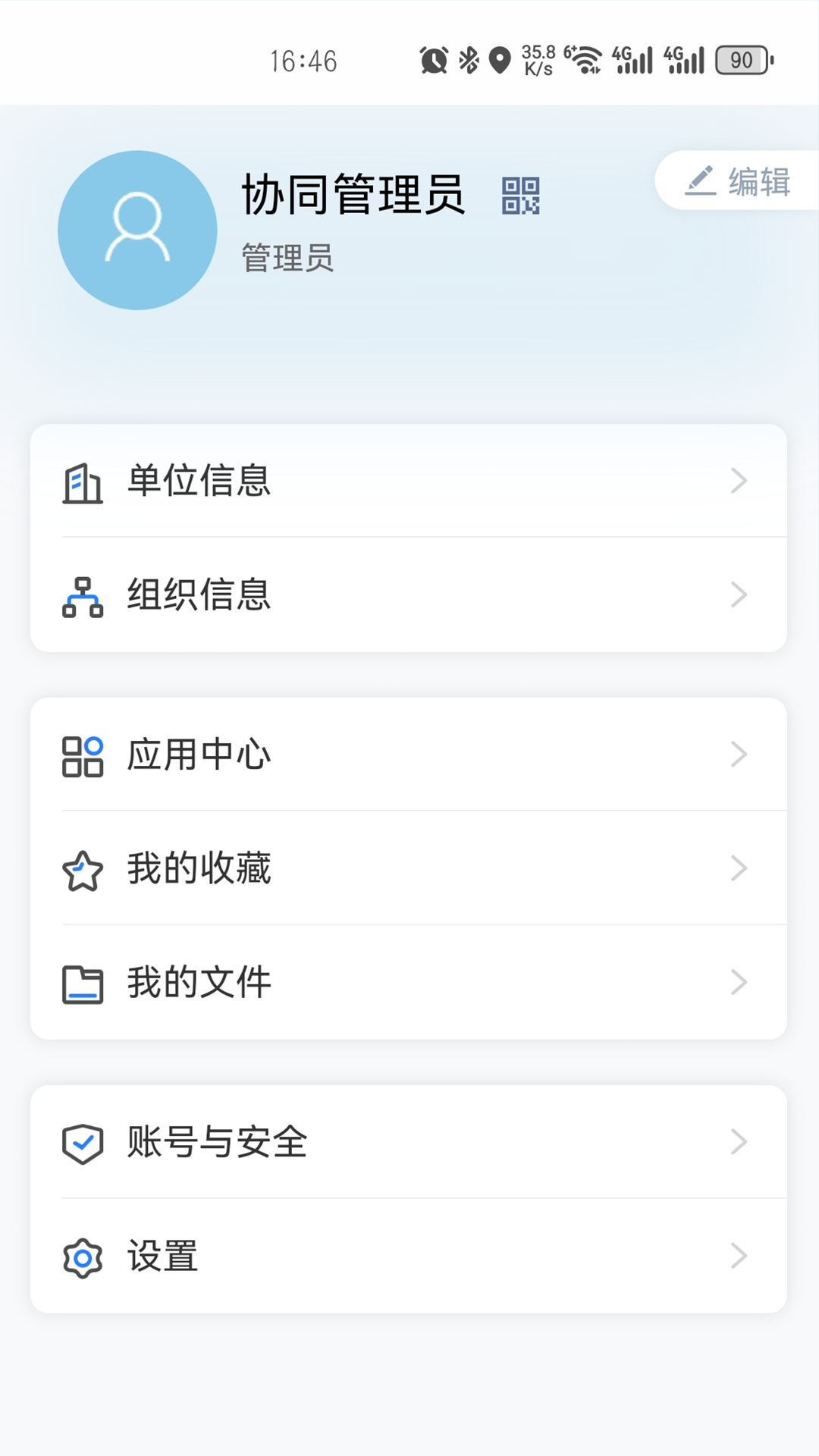Open the 我的文件 list entry
The width and height of the screenshot is (819, 1456).
(199, 983)
